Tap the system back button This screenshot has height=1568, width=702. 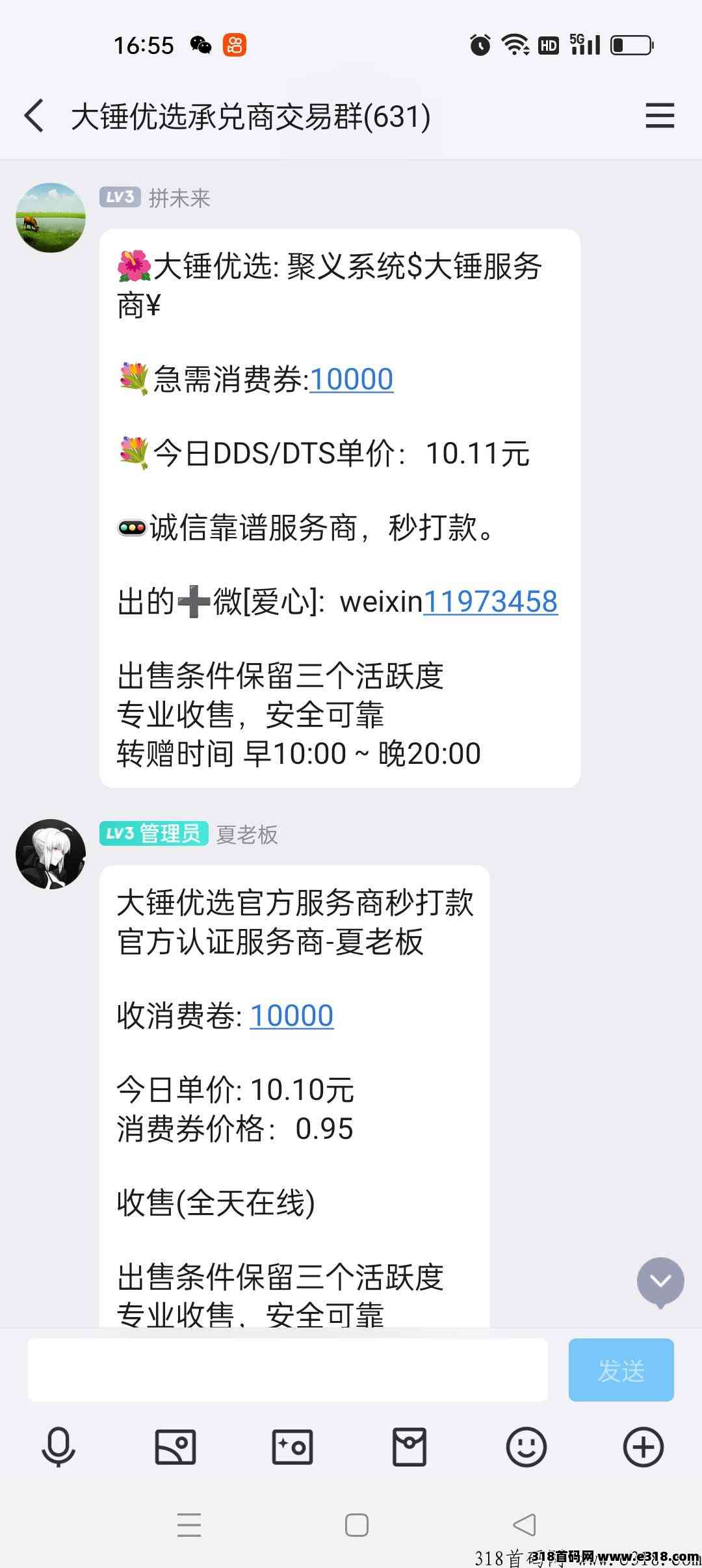click(x=525, y=1525)
